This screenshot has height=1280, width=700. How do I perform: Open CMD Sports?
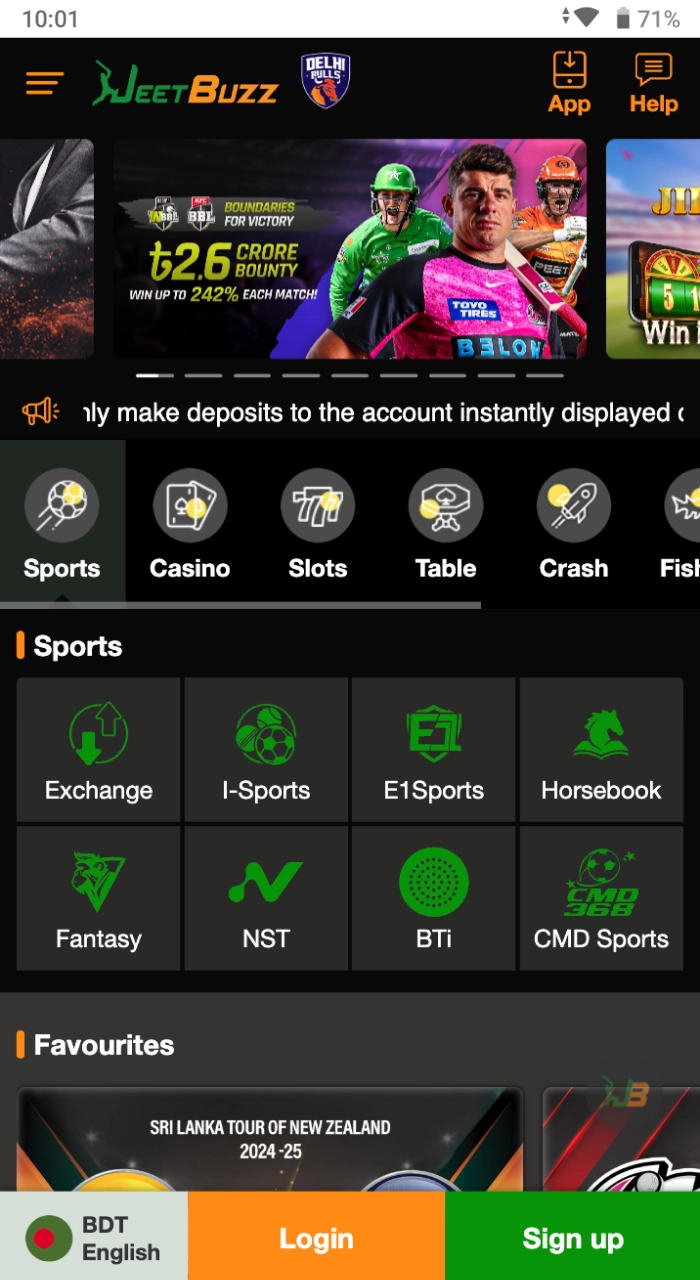[x=601, y=898]
